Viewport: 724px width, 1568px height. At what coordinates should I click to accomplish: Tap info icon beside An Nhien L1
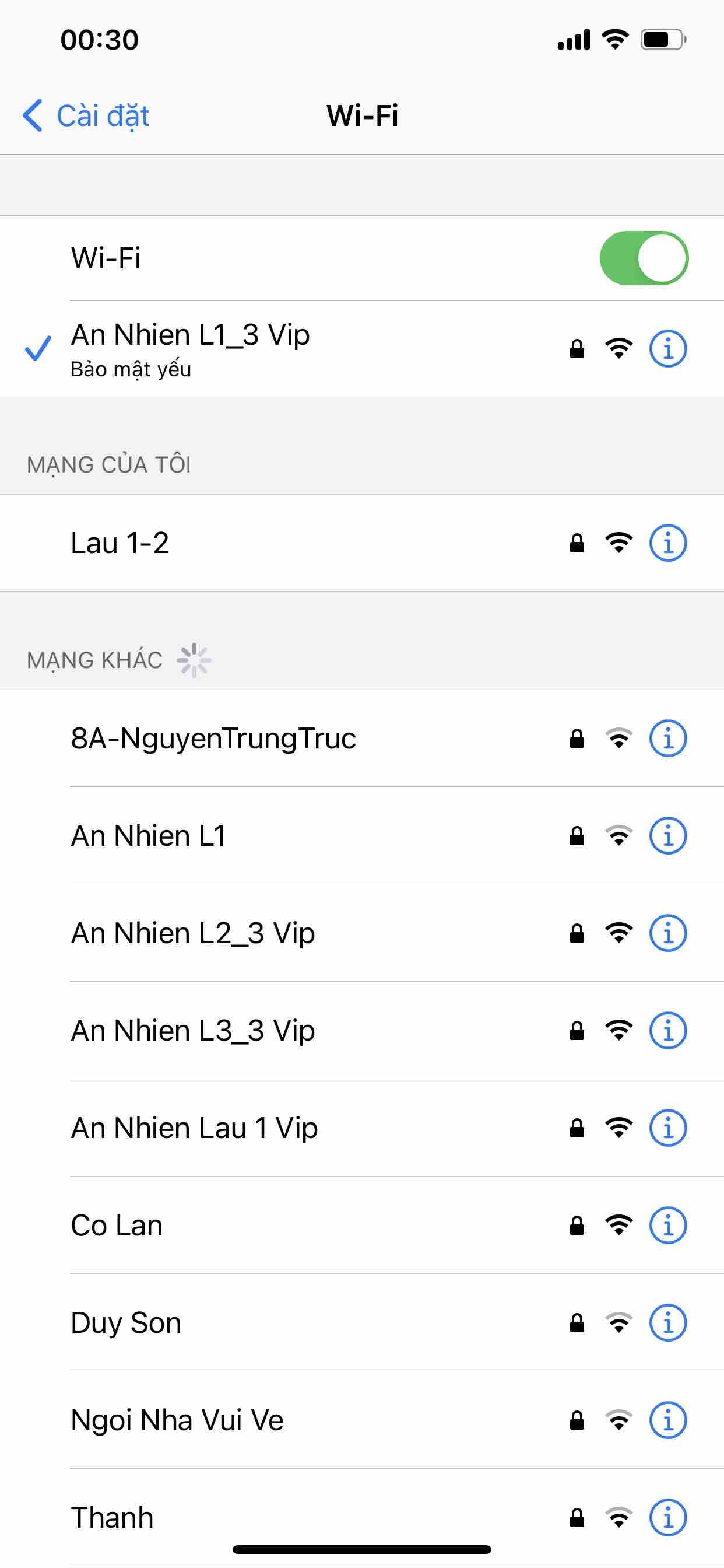[x=667, y=836]
